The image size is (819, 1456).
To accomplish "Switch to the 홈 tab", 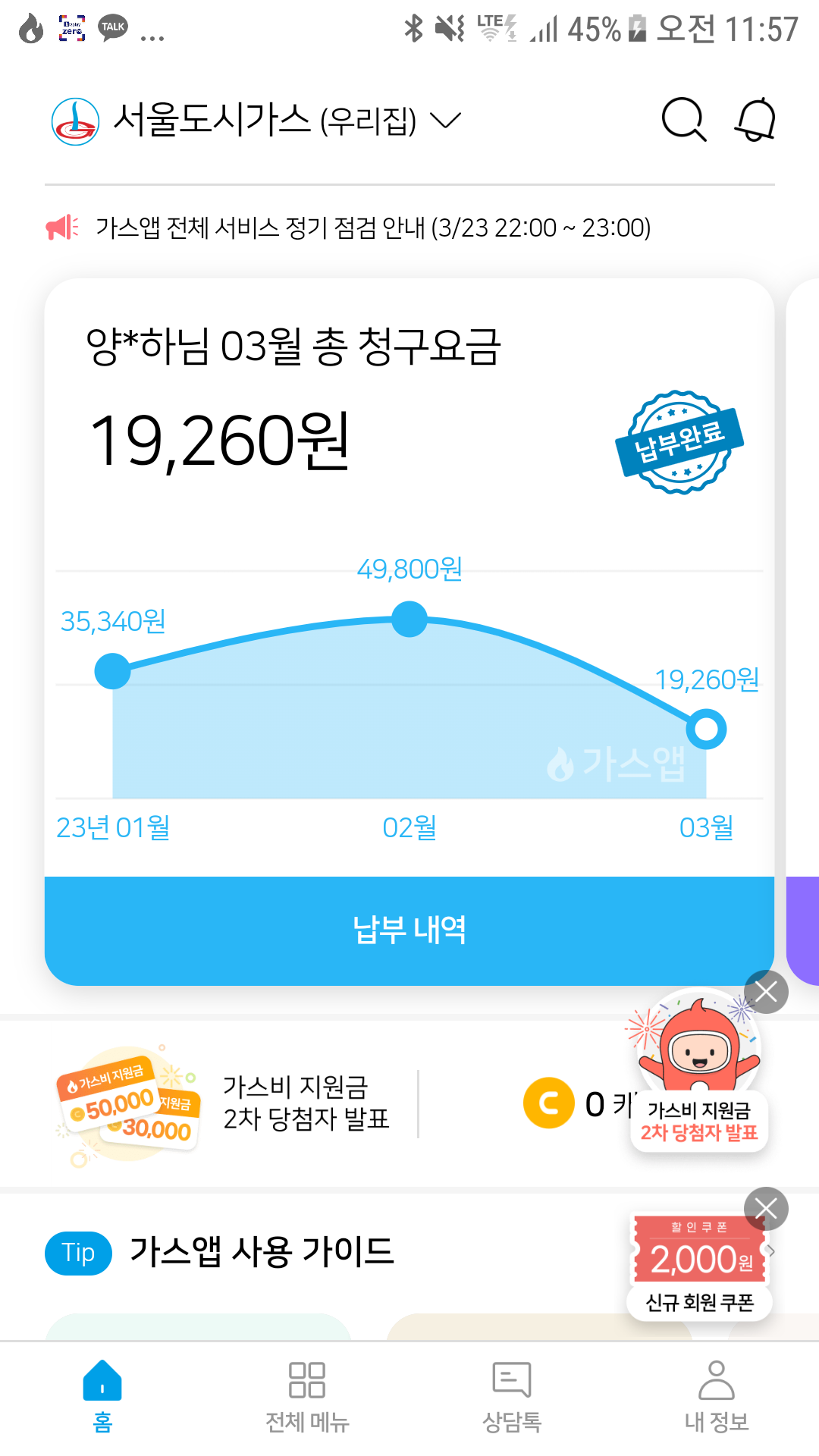I will [102, 1395].
